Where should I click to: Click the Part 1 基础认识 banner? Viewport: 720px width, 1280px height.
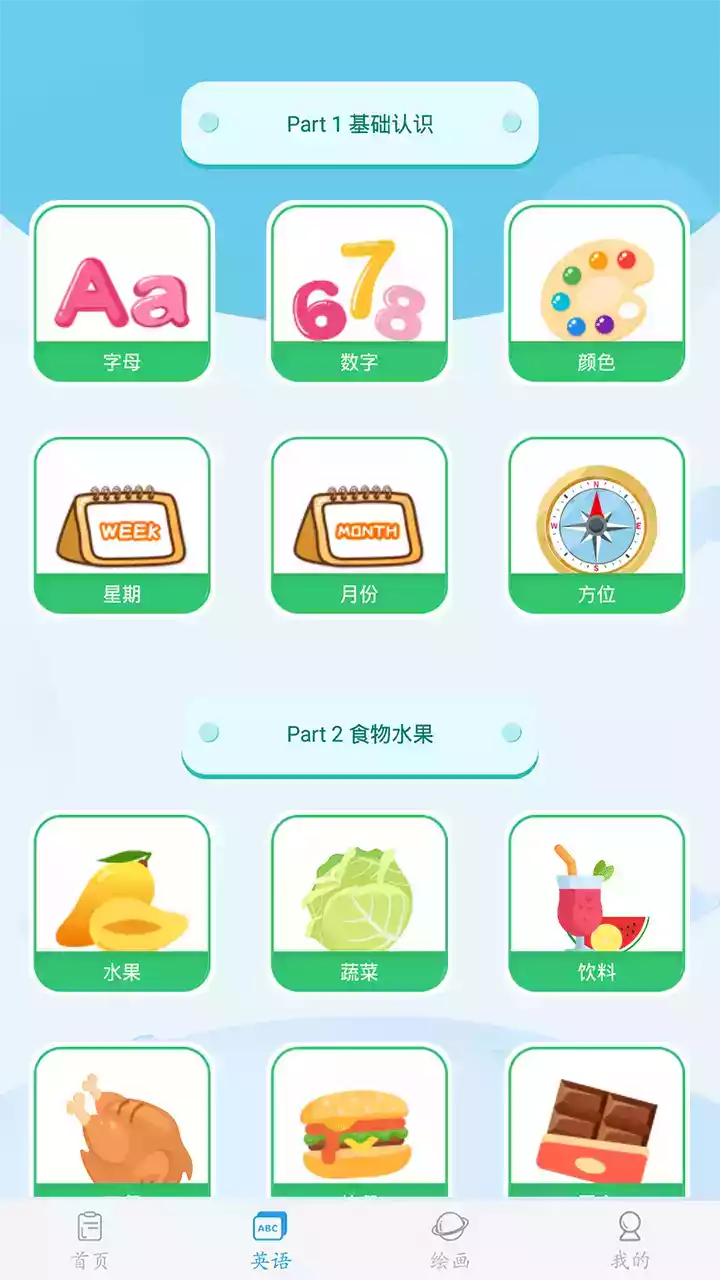359,122
